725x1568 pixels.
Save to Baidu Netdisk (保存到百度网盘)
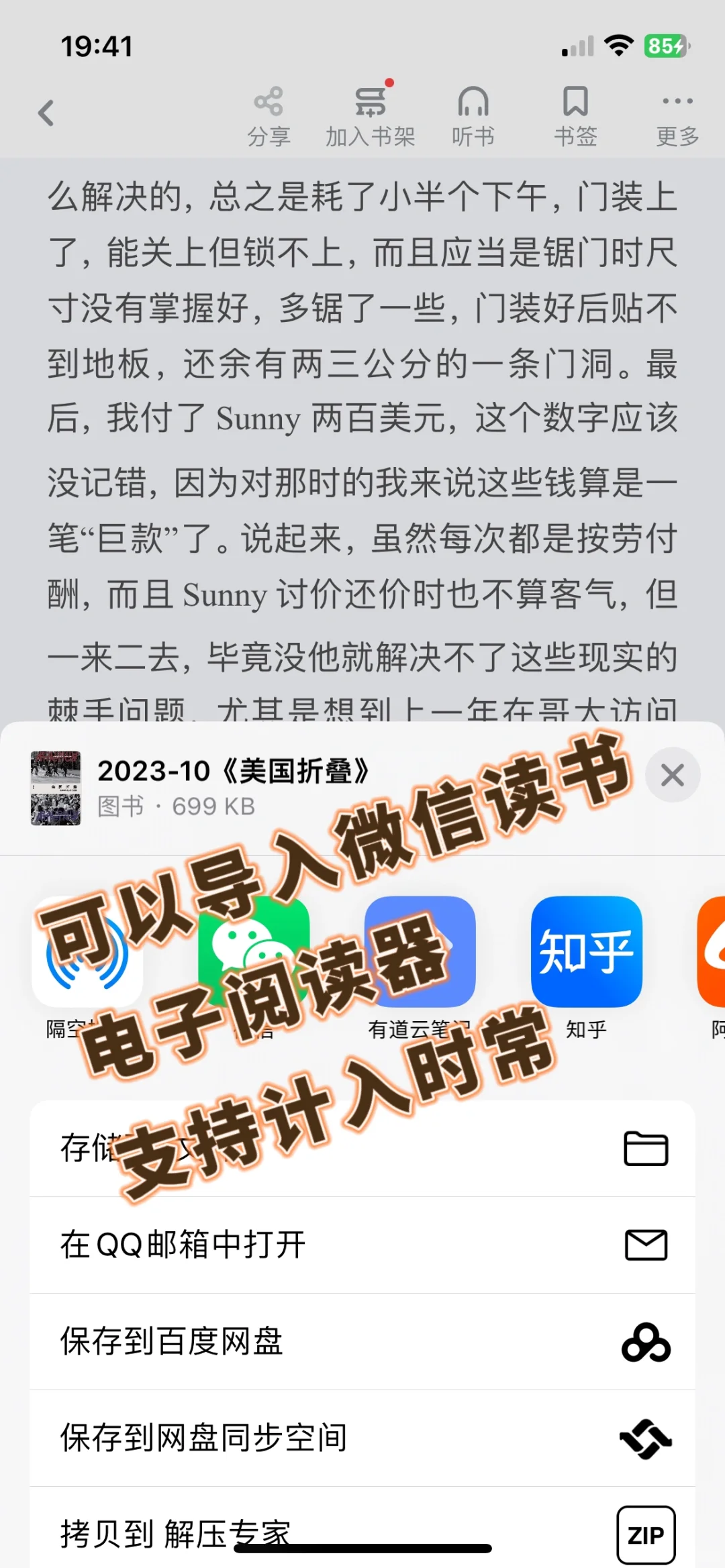click(362, 1342)
